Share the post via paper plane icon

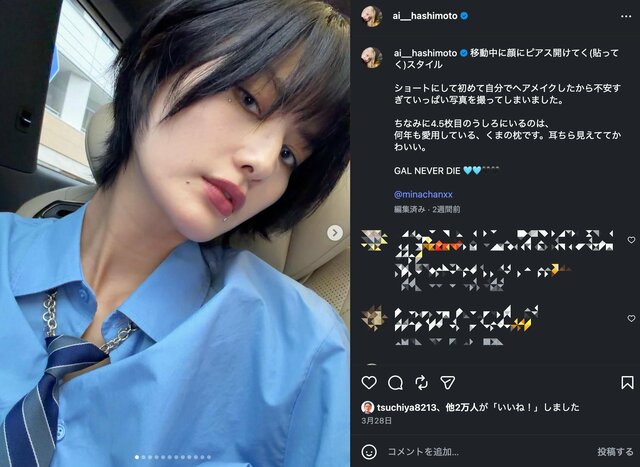click(x=446, y=383)
